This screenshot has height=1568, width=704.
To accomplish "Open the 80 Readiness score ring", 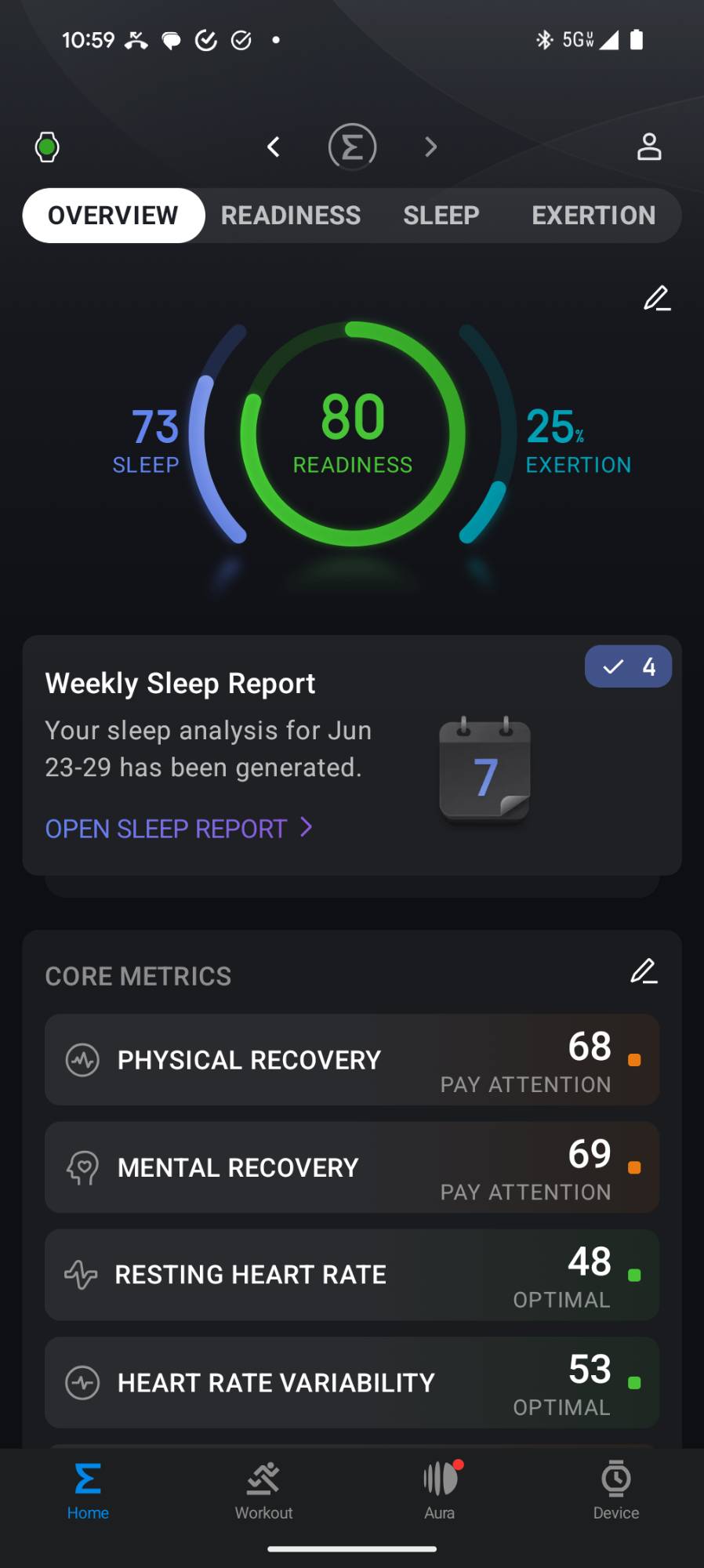I will tap(353, 434).
